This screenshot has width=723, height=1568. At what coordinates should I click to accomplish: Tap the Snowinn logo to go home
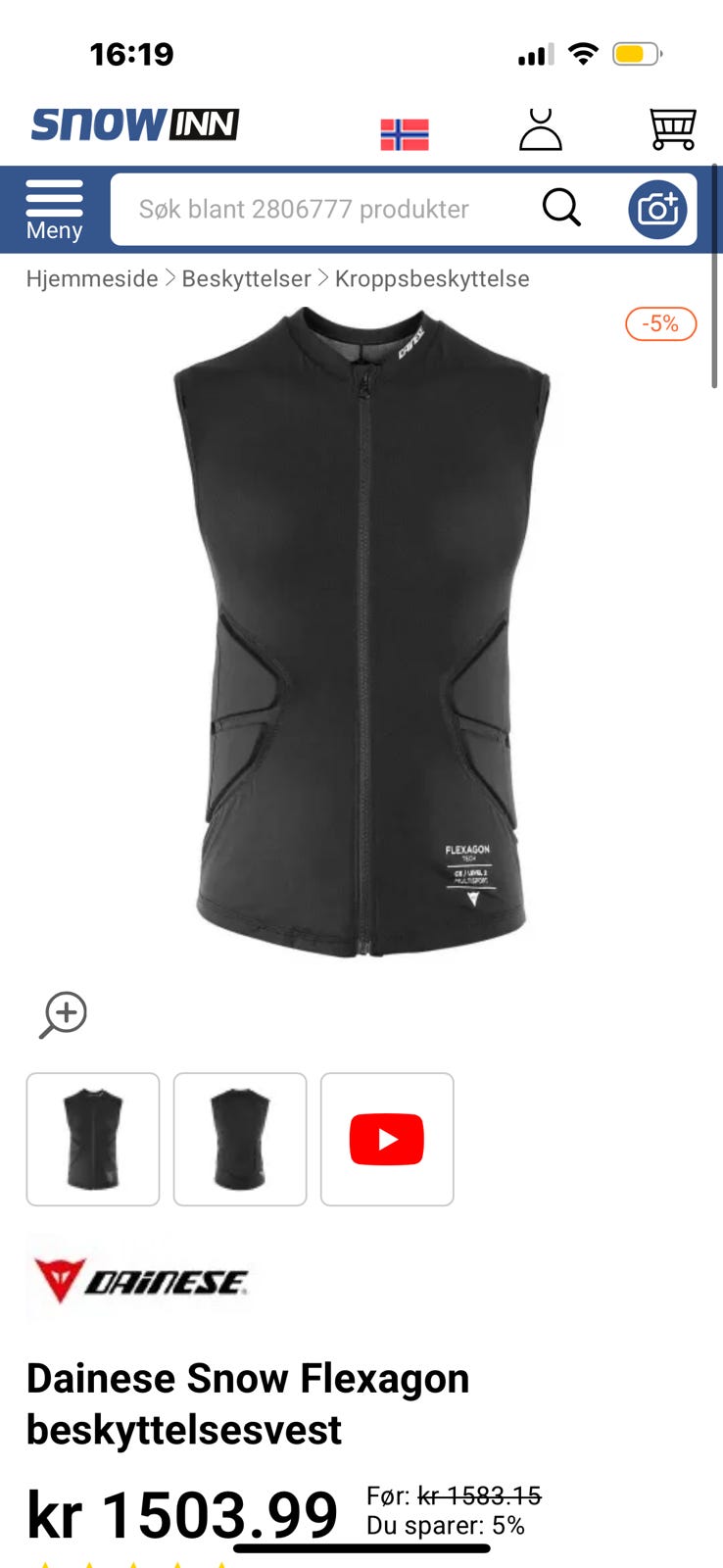click(135, 125)
